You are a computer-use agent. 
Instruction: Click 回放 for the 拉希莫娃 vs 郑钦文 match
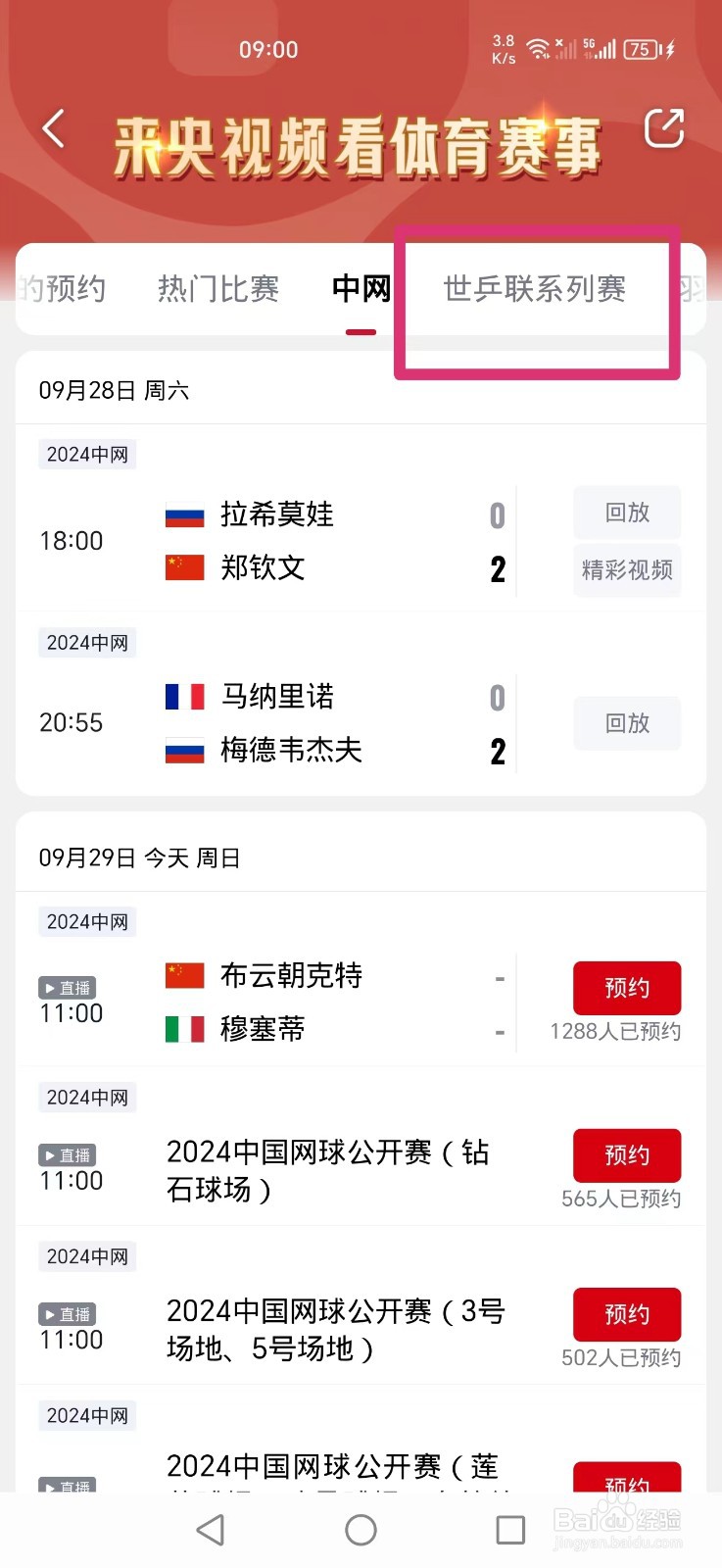coord(626,513)
